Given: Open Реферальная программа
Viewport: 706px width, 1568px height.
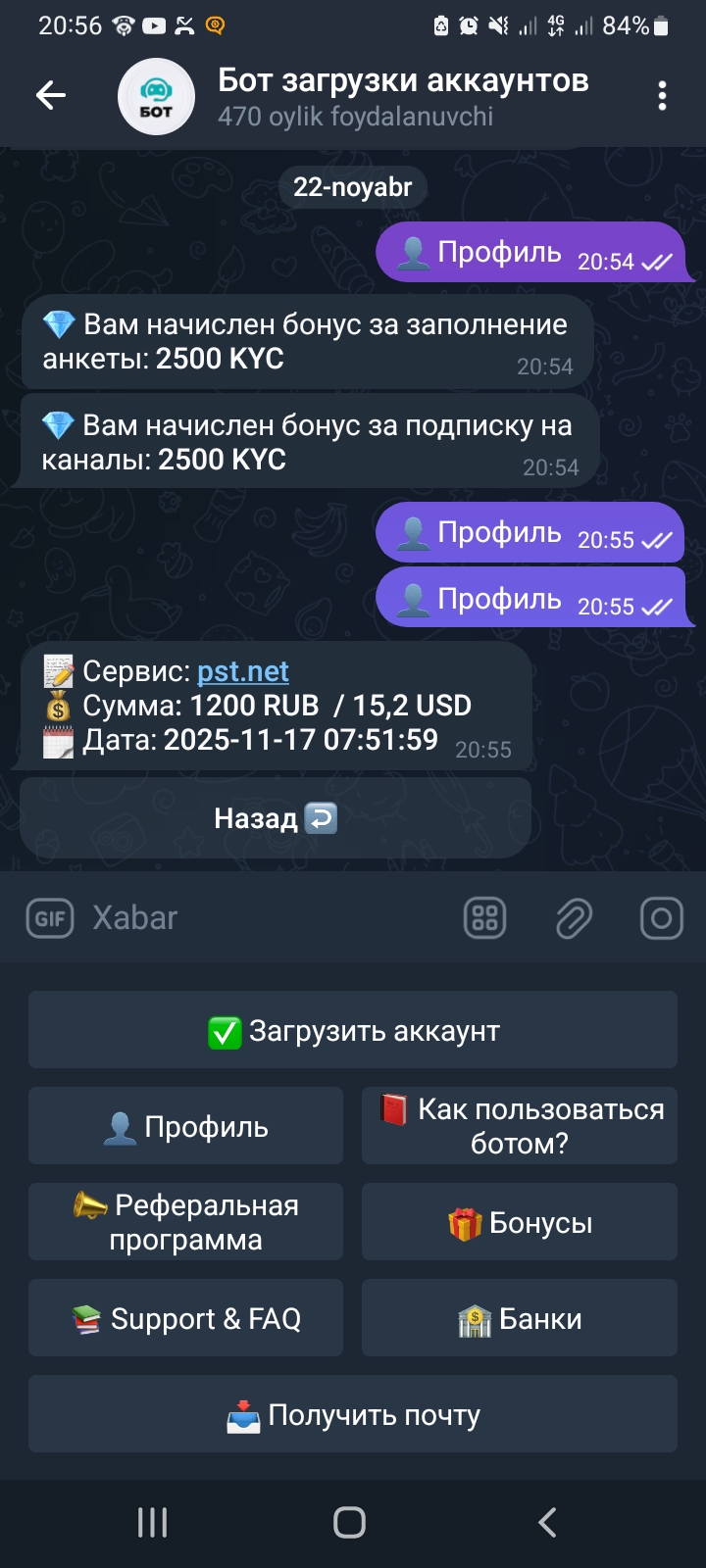Looking at the screenshot, I should (185, 1222).
